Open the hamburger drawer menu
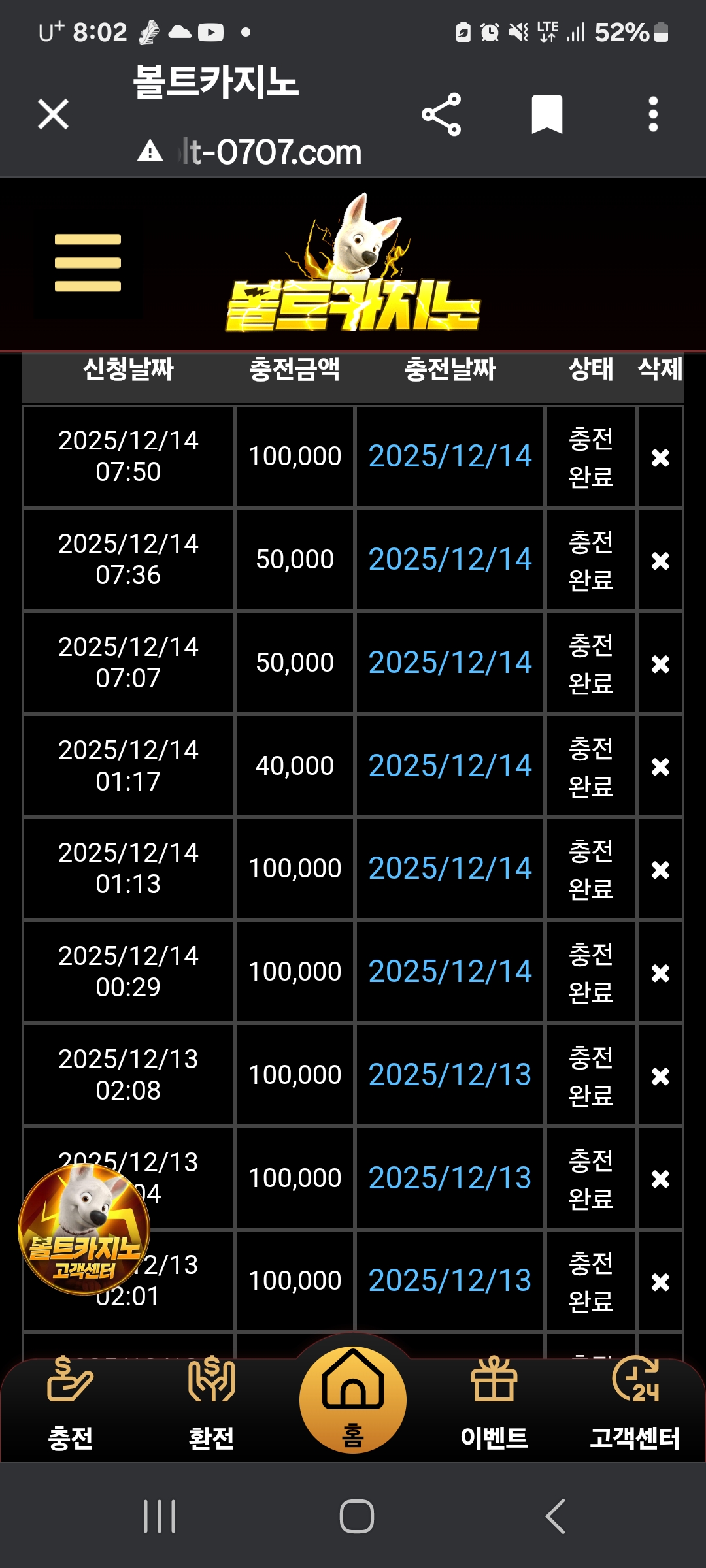Viewport: 706px width, 1568px height. click(x=88, y=263)
